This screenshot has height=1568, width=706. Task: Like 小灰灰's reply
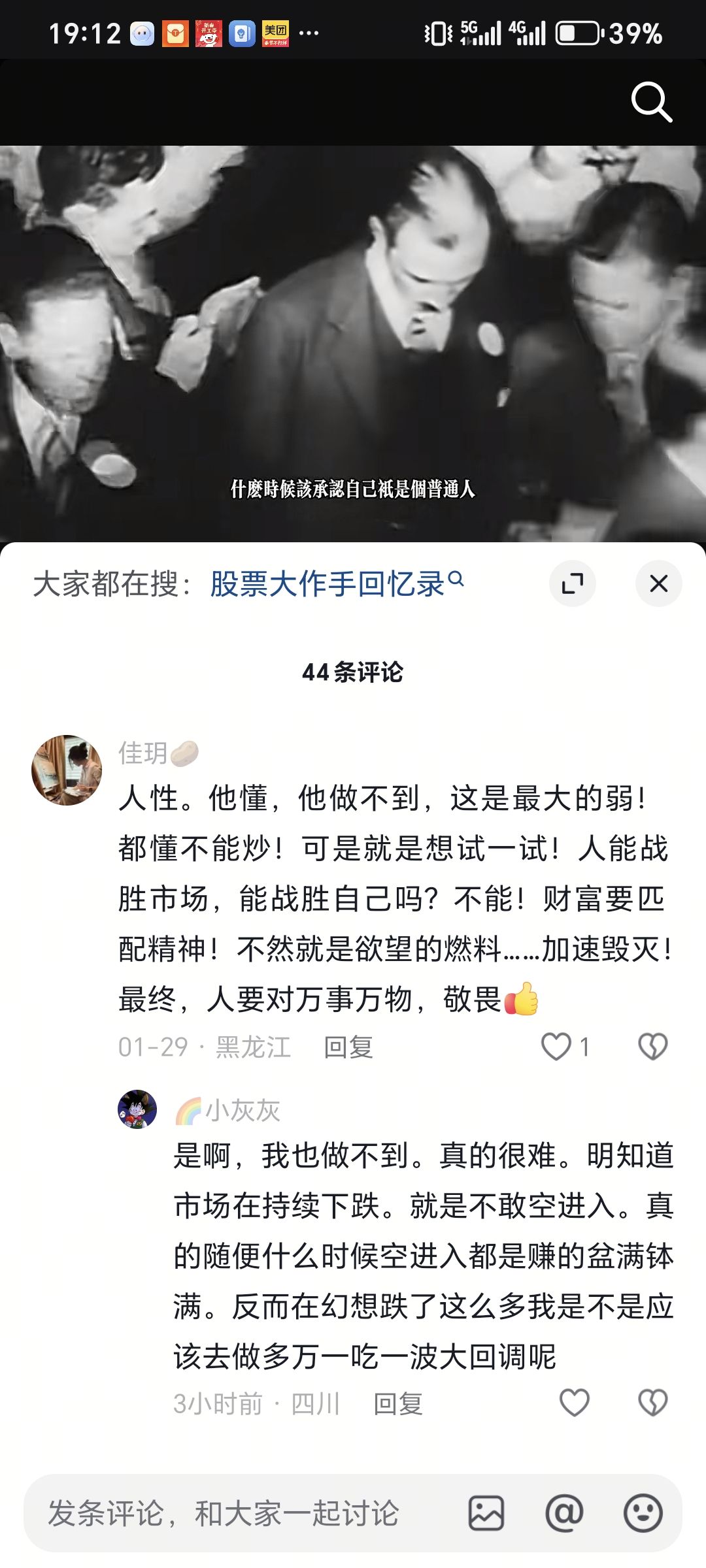click(575, 1403)
